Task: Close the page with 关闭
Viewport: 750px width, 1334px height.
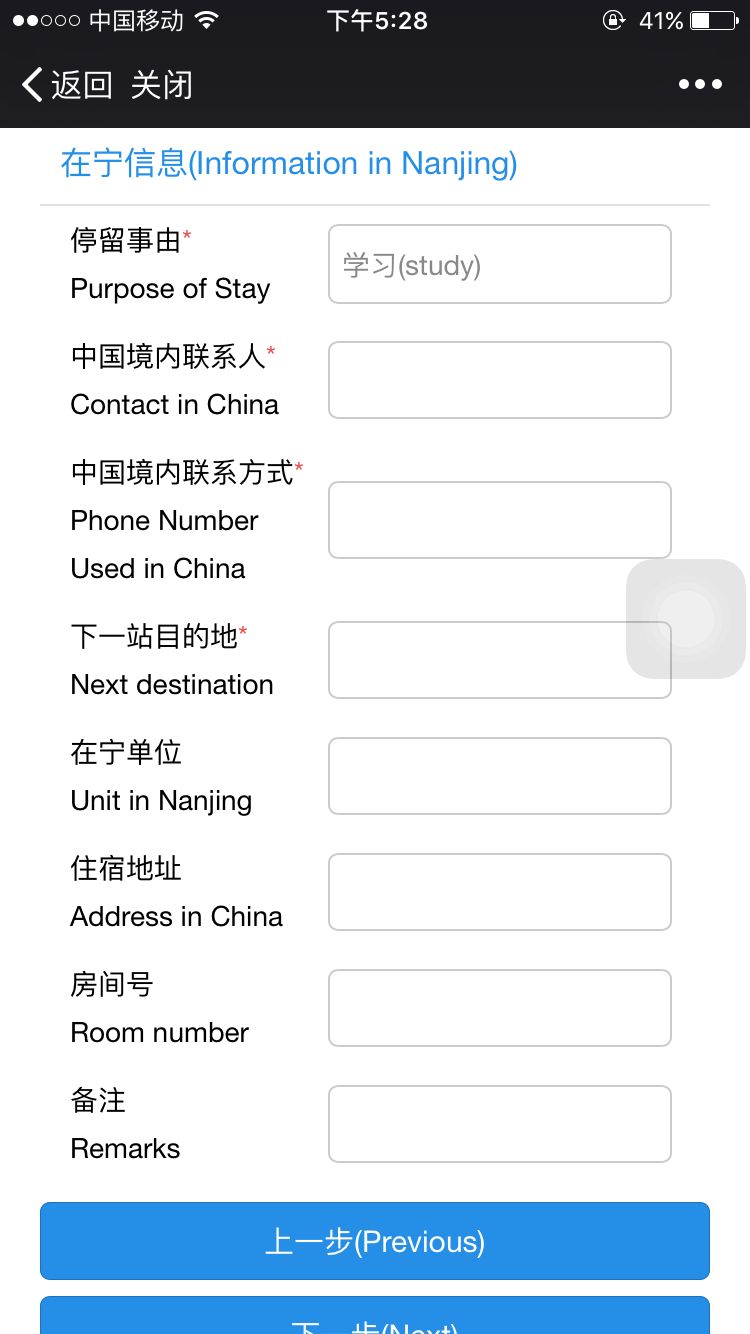Action: pyautogui.click(x=161, y=85)
